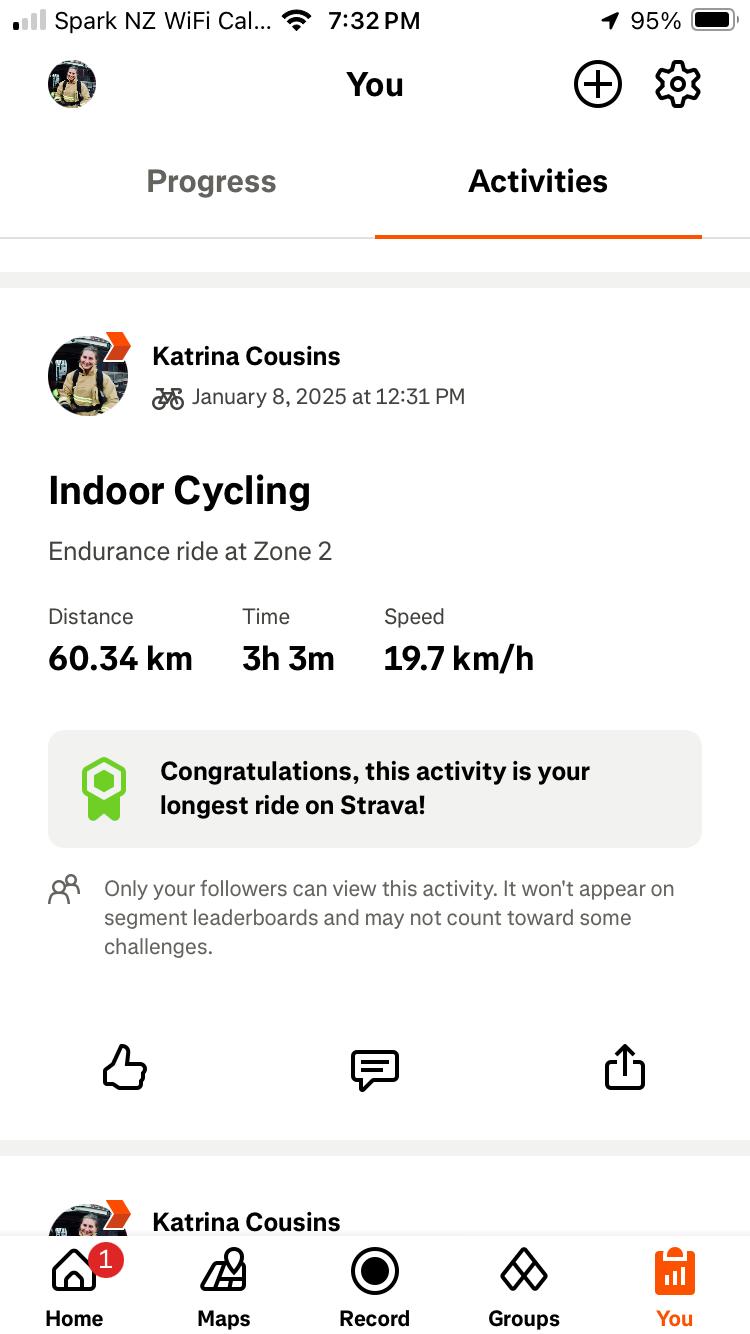Switch to the Groups tab
Viewport: 750px width, 1334px height.
pos(524,1288)
